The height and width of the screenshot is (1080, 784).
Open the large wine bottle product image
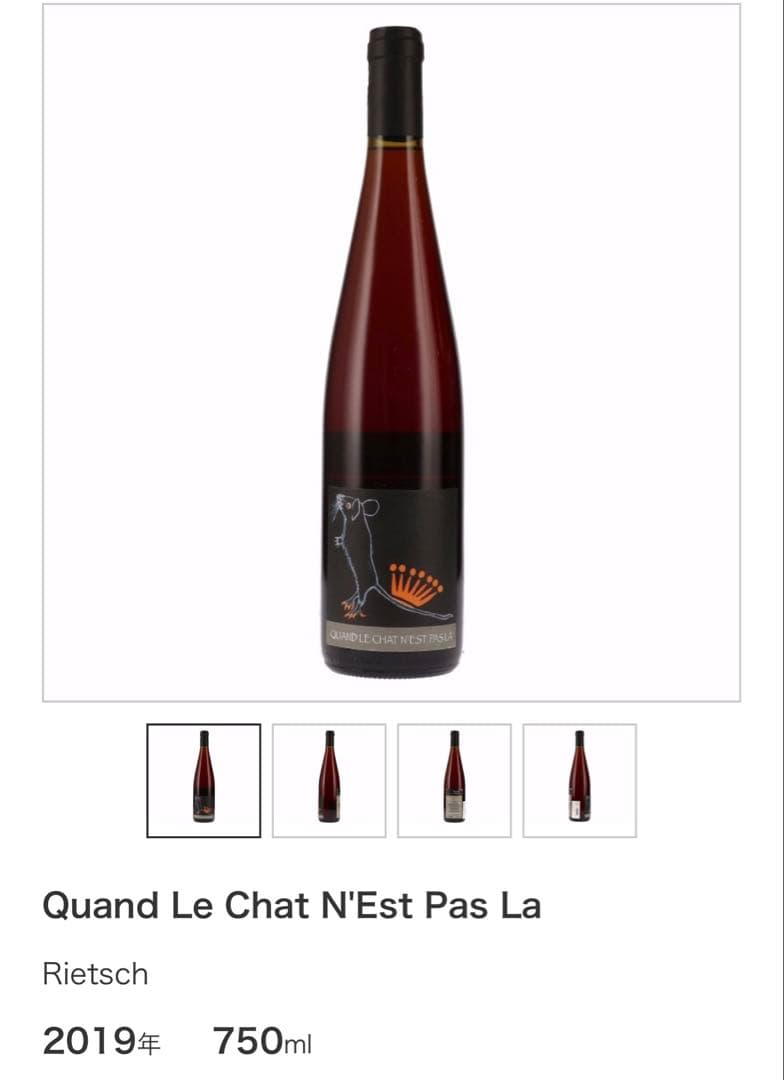[x=392, y=353]
